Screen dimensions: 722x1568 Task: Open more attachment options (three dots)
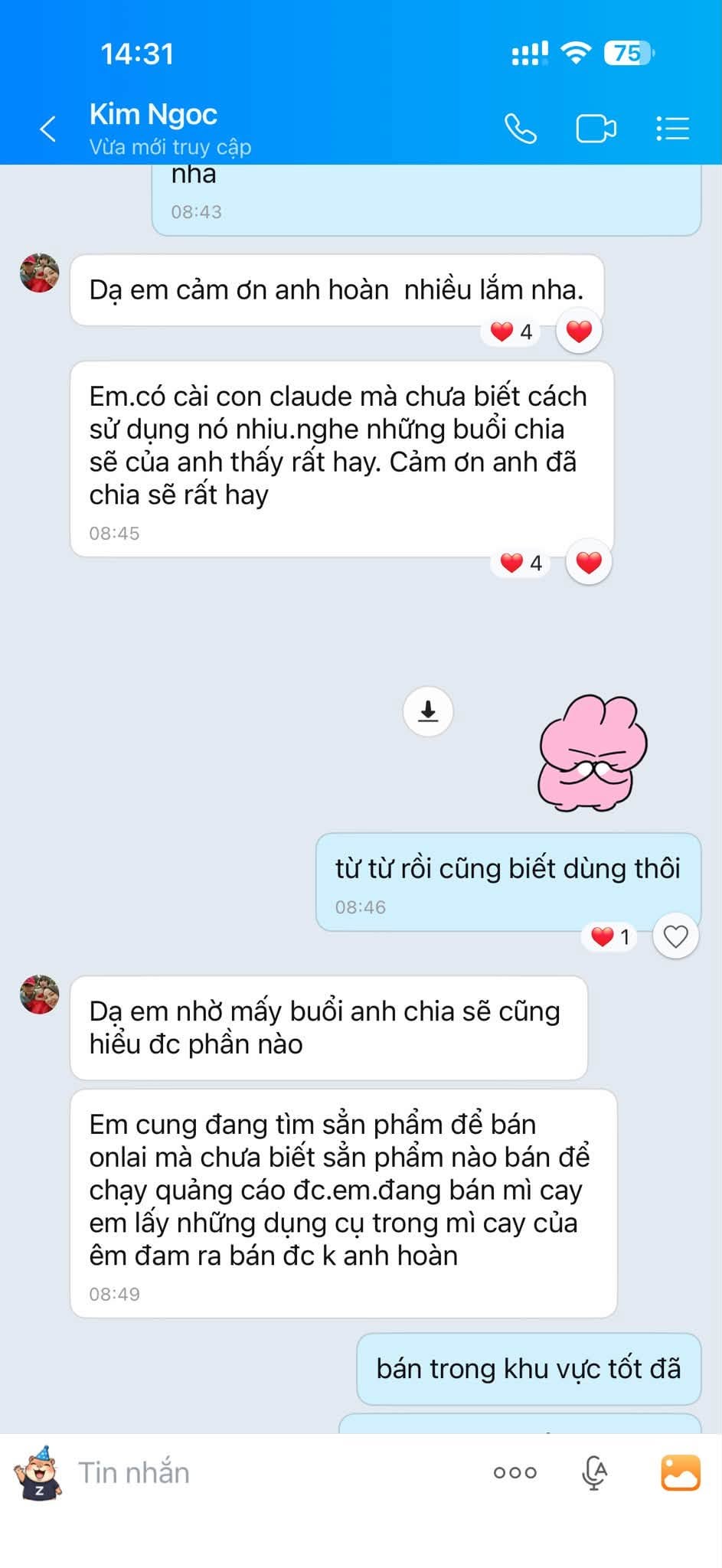pos(515,1472)
